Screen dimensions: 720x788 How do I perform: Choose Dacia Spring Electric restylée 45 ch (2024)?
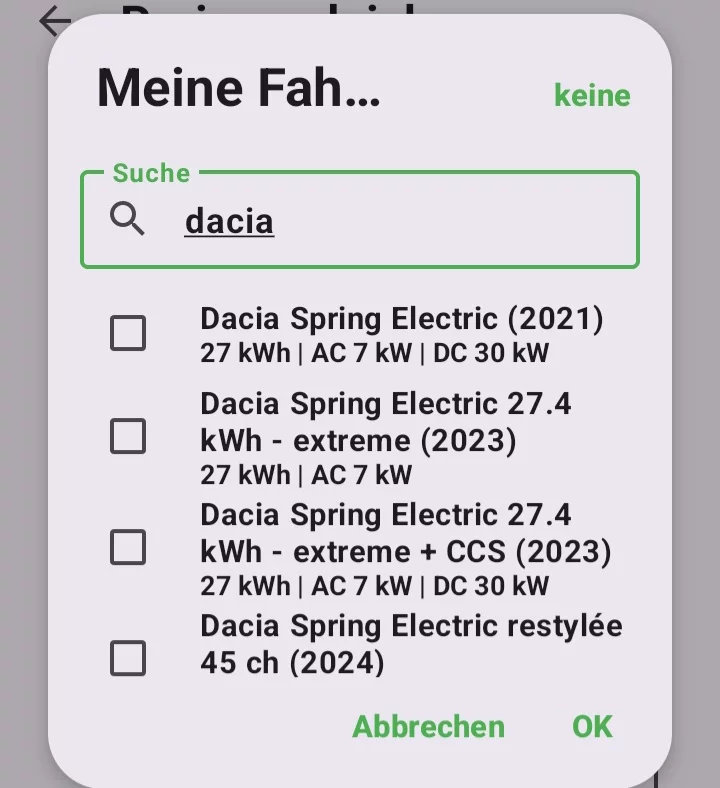point(128,659)
